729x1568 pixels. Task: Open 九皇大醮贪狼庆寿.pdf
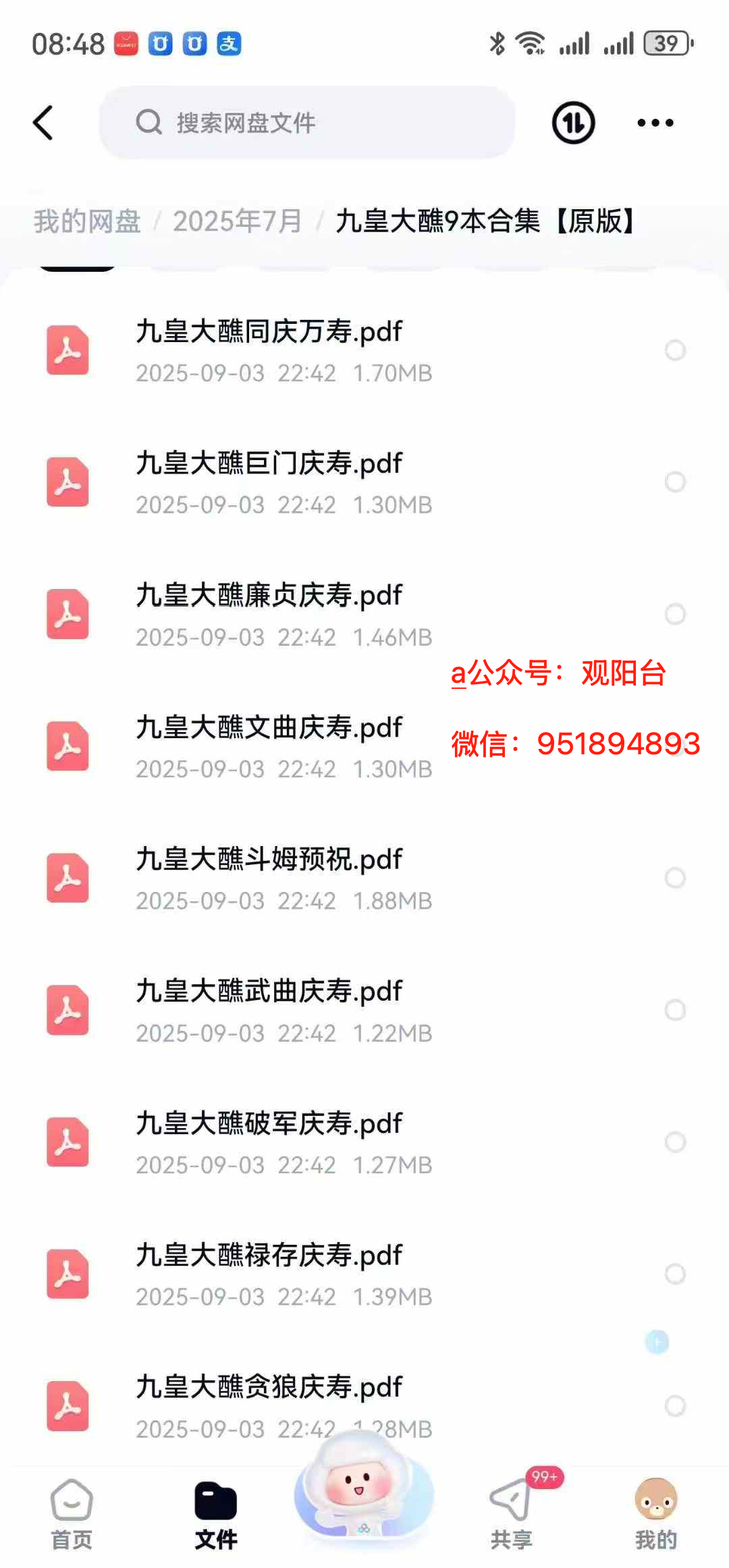pyautogui.click(x=269, y=1387)
